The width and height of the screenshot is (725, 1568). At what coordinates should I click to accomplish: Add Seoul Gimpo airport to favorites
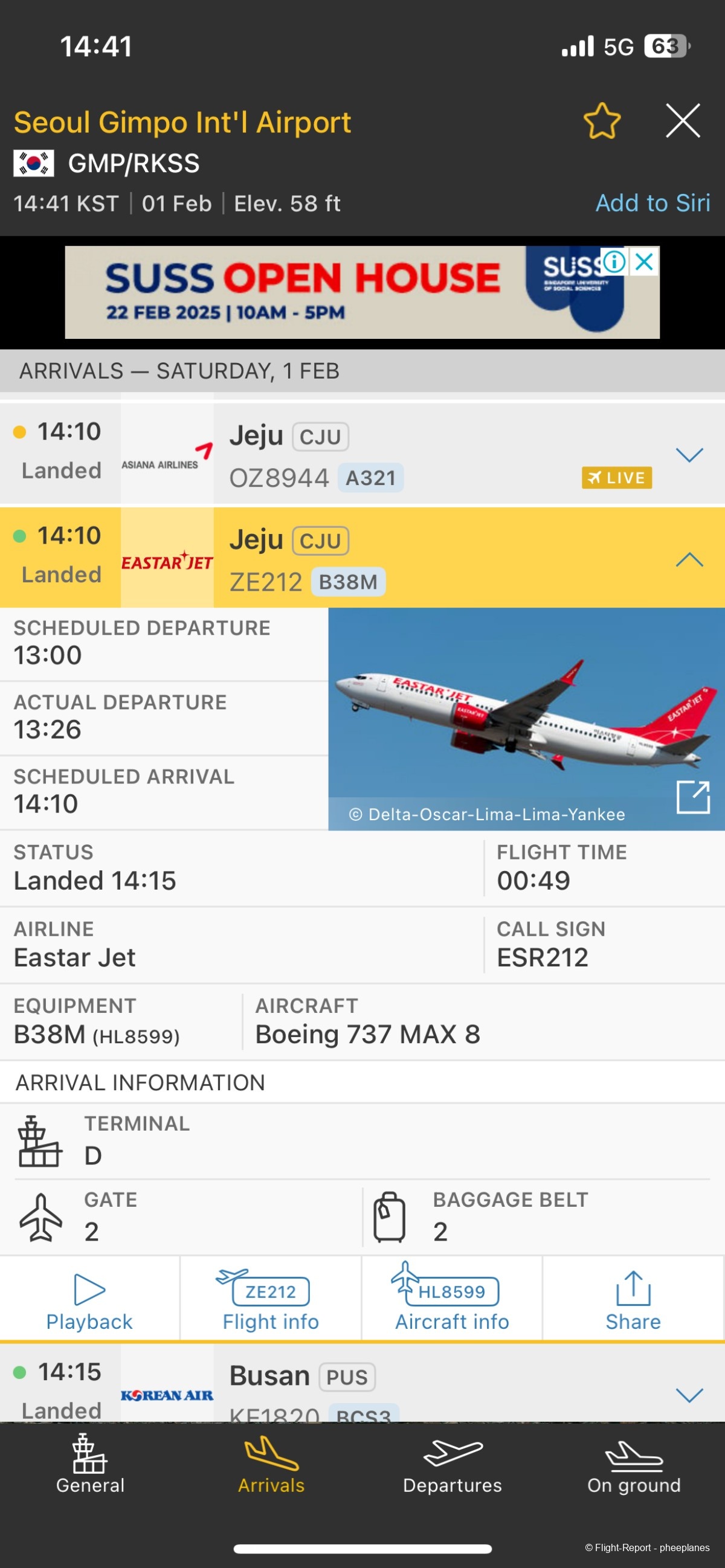(x=601, y=121)
